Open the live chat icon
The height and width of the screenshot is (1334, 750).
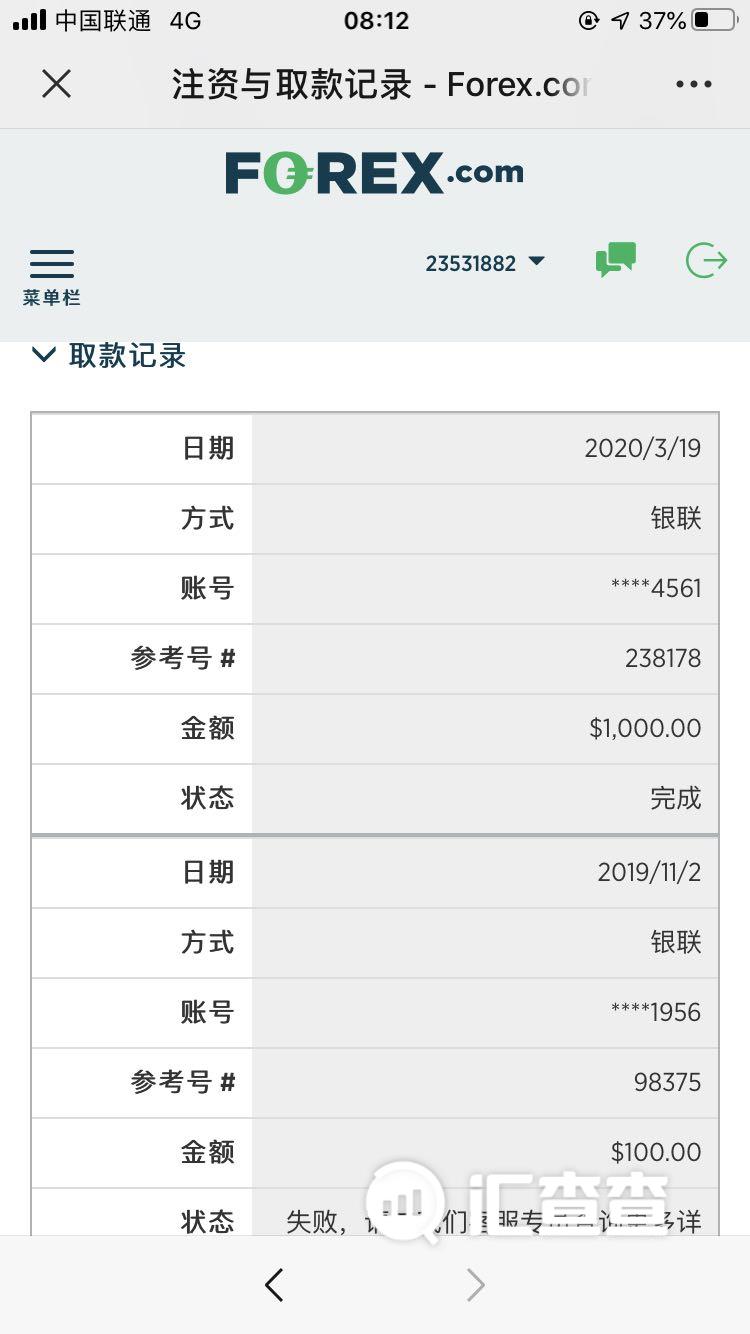pyautogui.click(x=616, y=260)
